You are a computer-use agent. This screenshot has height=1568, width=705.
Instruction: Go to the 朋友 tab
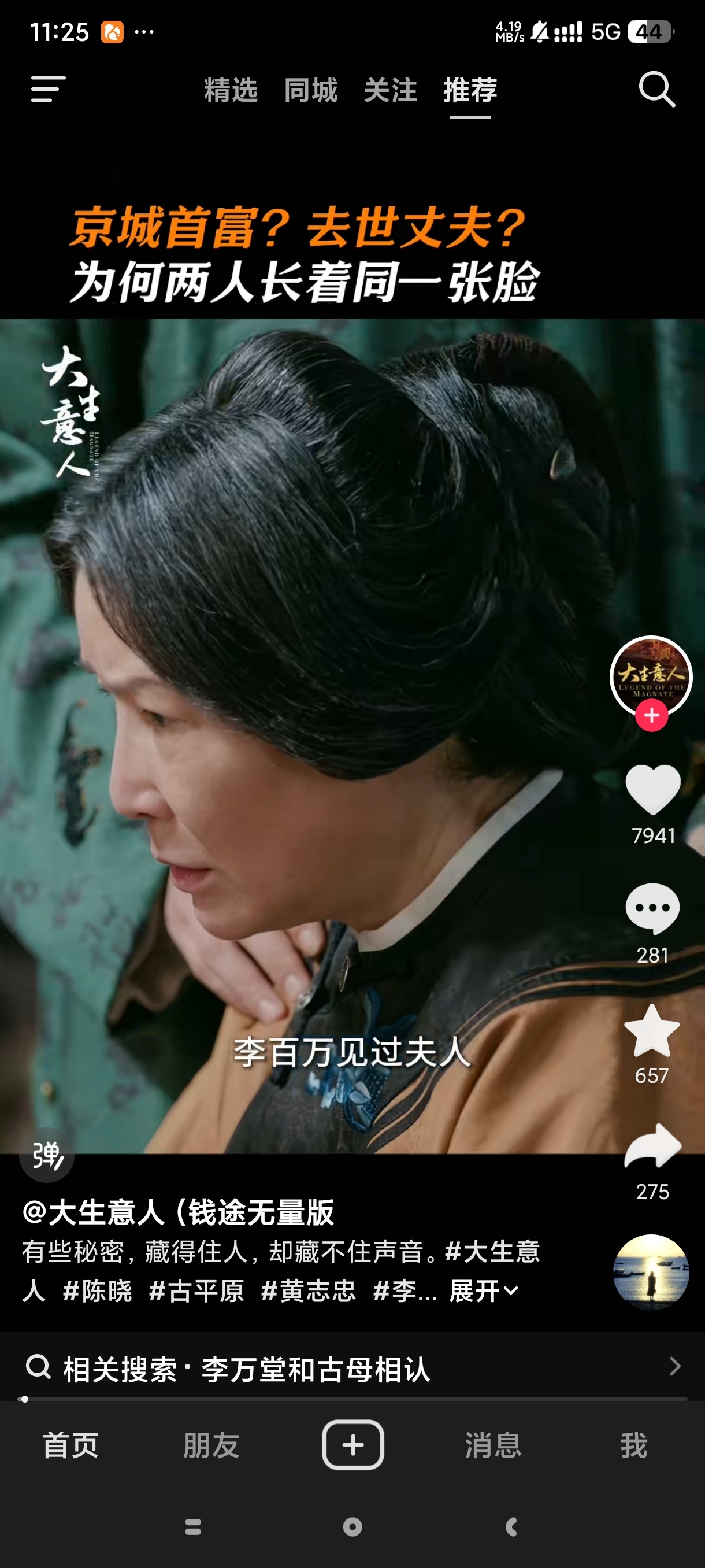point(211,1445)
